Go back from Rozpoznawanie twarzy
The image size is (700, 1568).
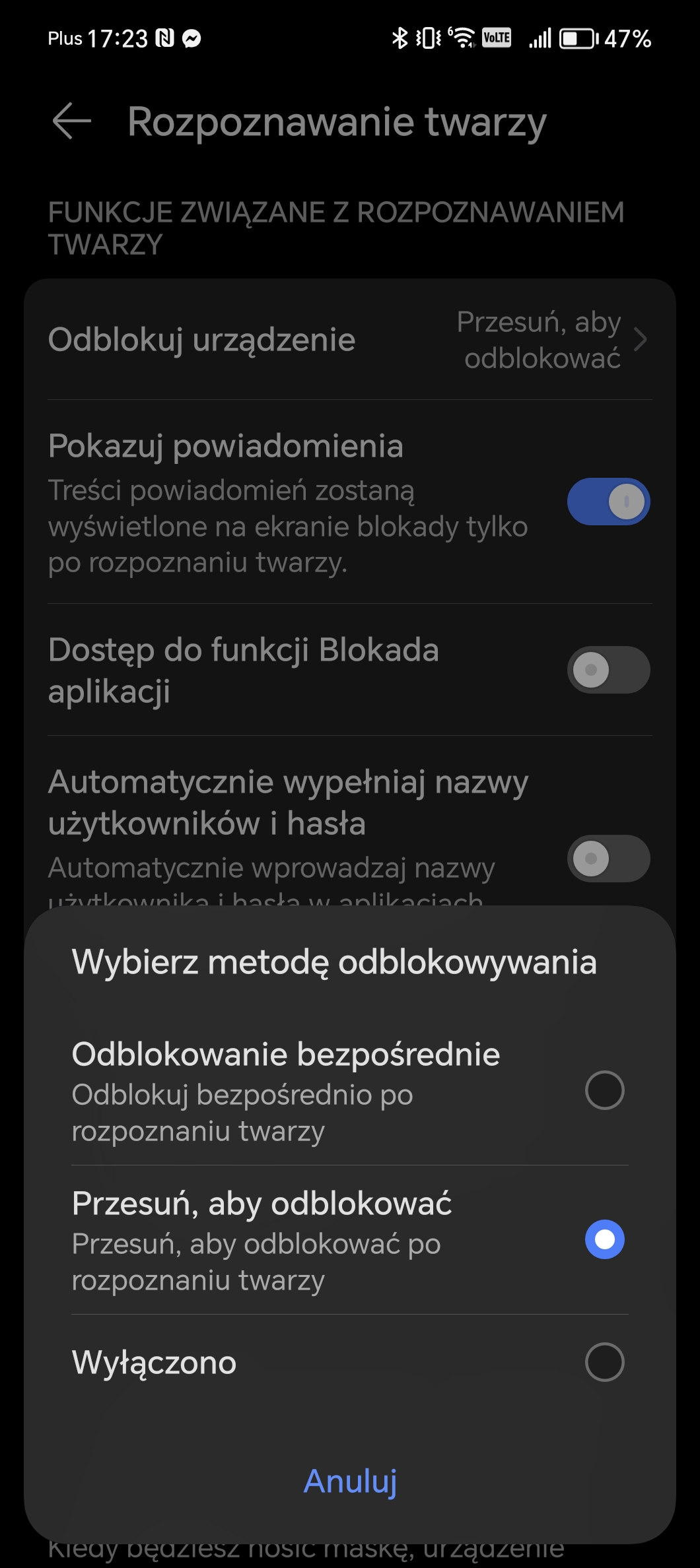click(72, 121)
